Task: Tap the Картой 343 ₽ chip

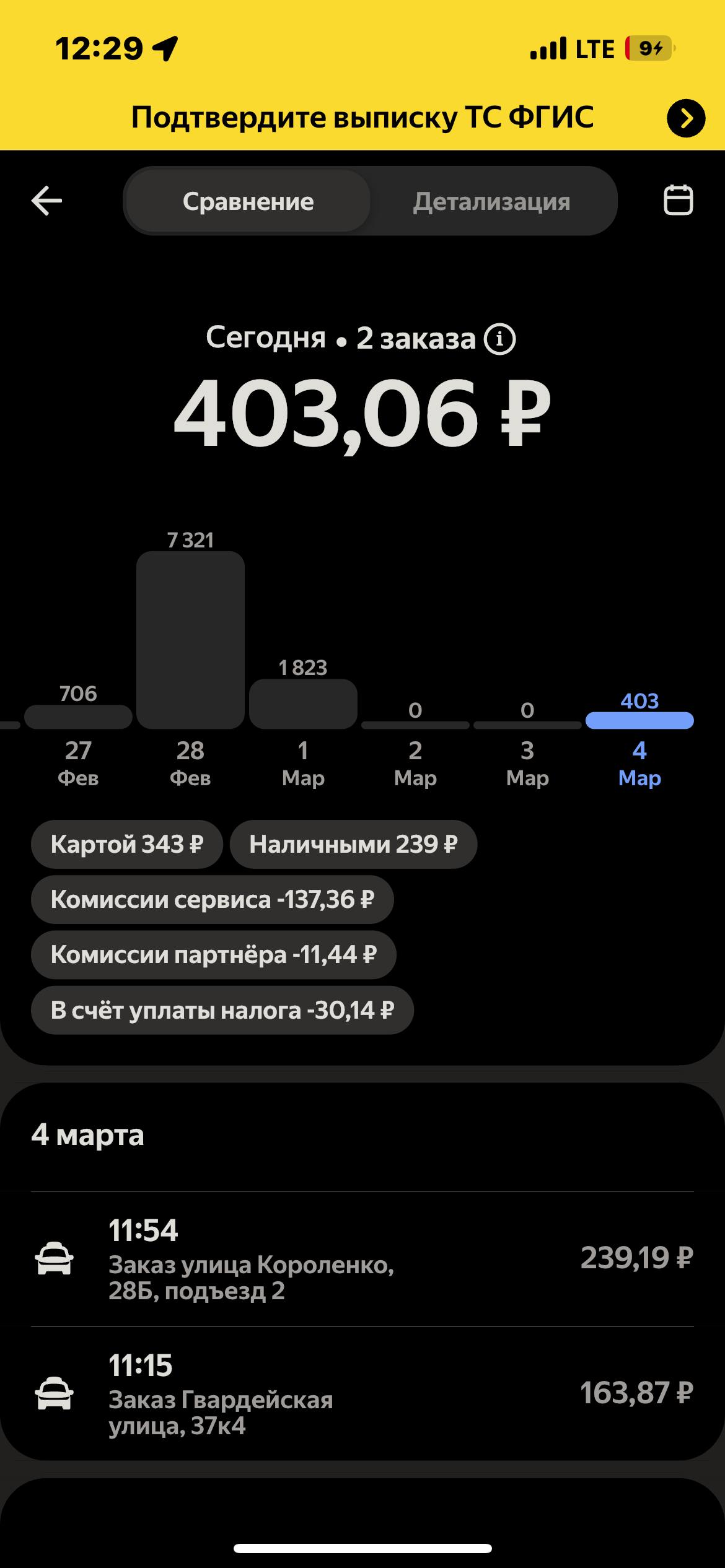Action: [x=127, y=844]
